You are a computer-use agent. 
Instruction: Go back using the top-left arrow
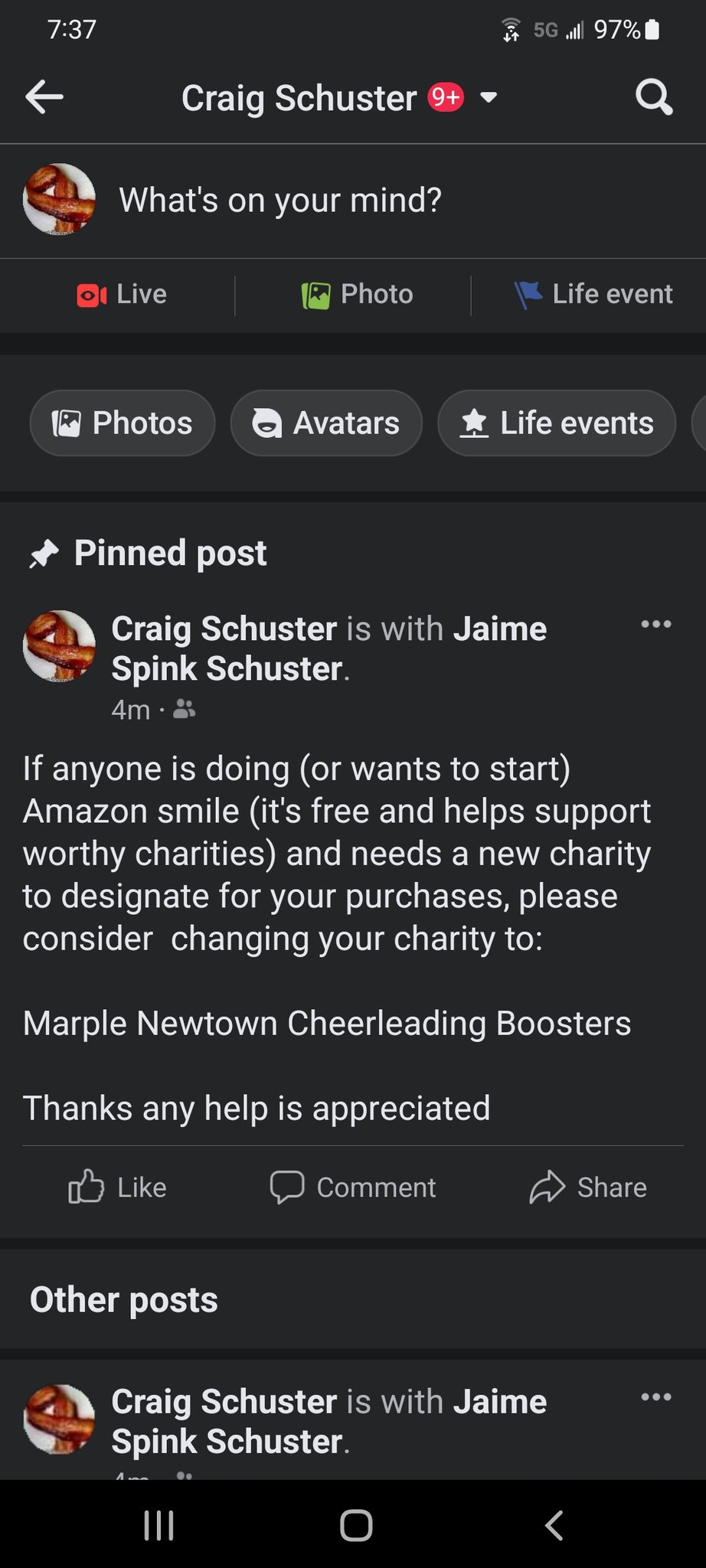(44, 97)
